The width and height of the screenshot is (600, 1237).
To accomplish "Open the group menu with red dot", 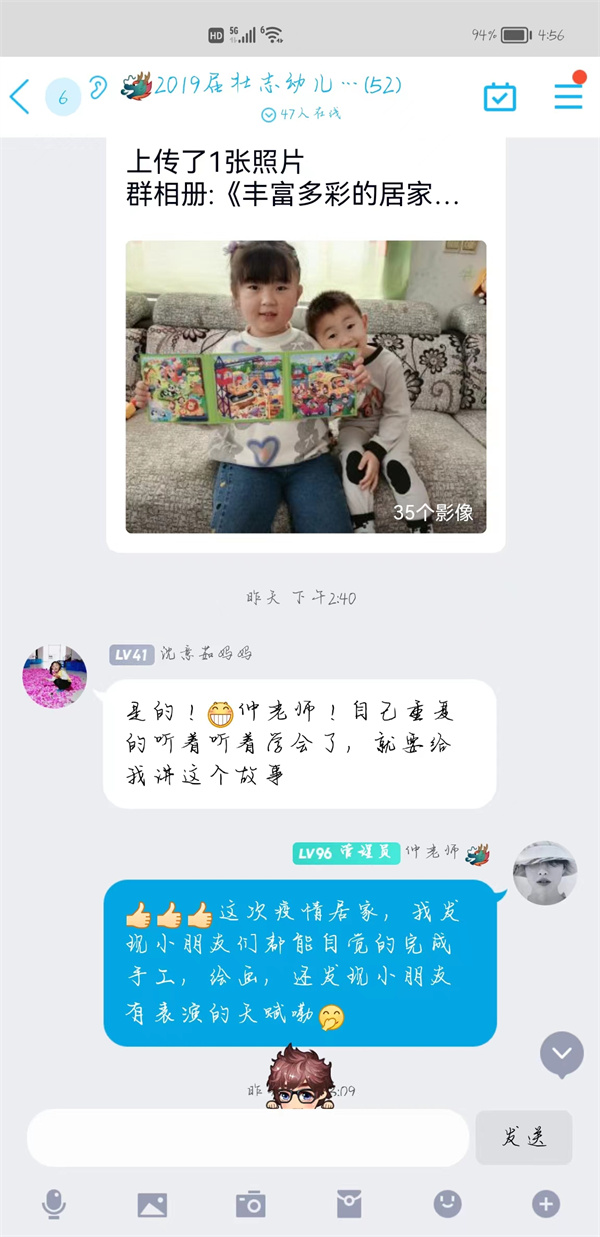I will 568,95.
